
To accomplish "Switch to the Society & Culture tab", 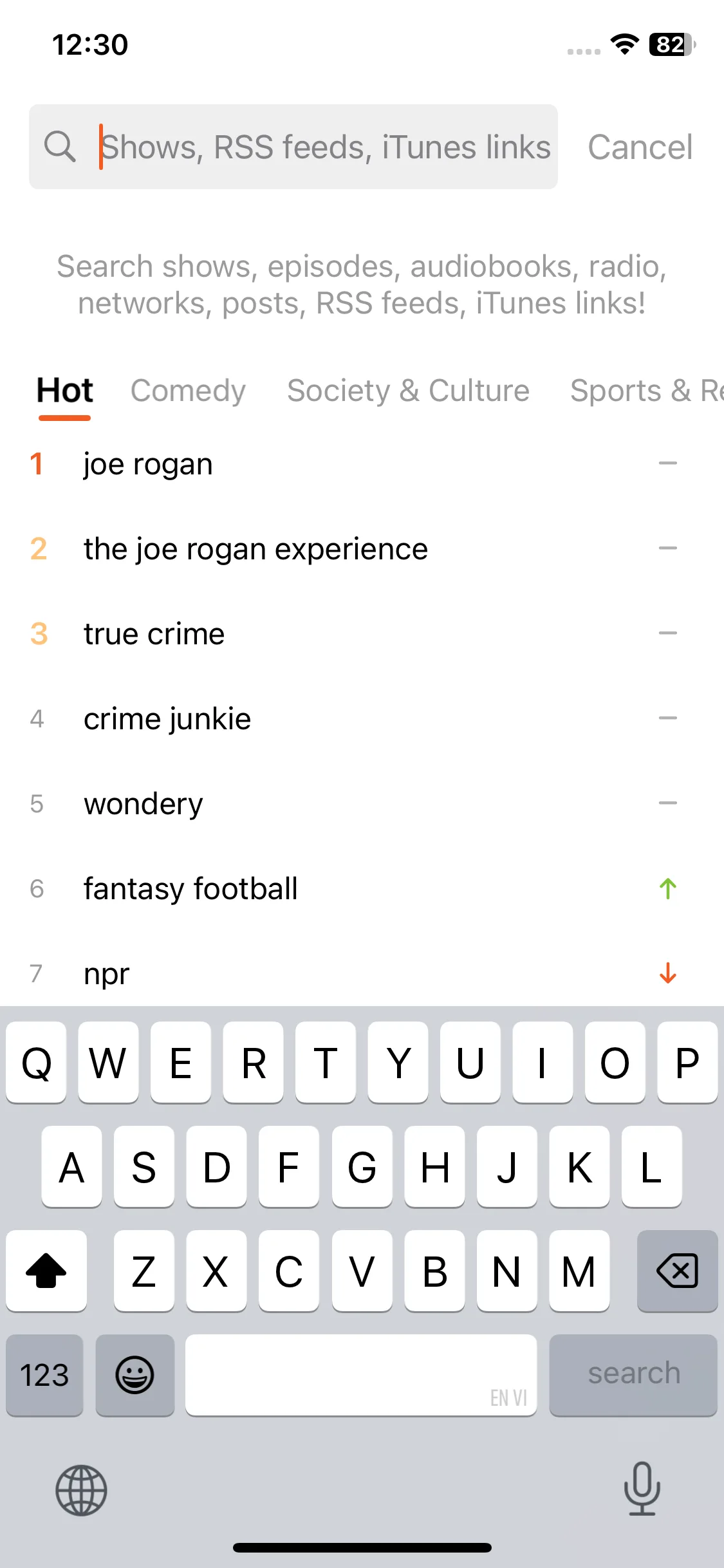I will [408, 391].
